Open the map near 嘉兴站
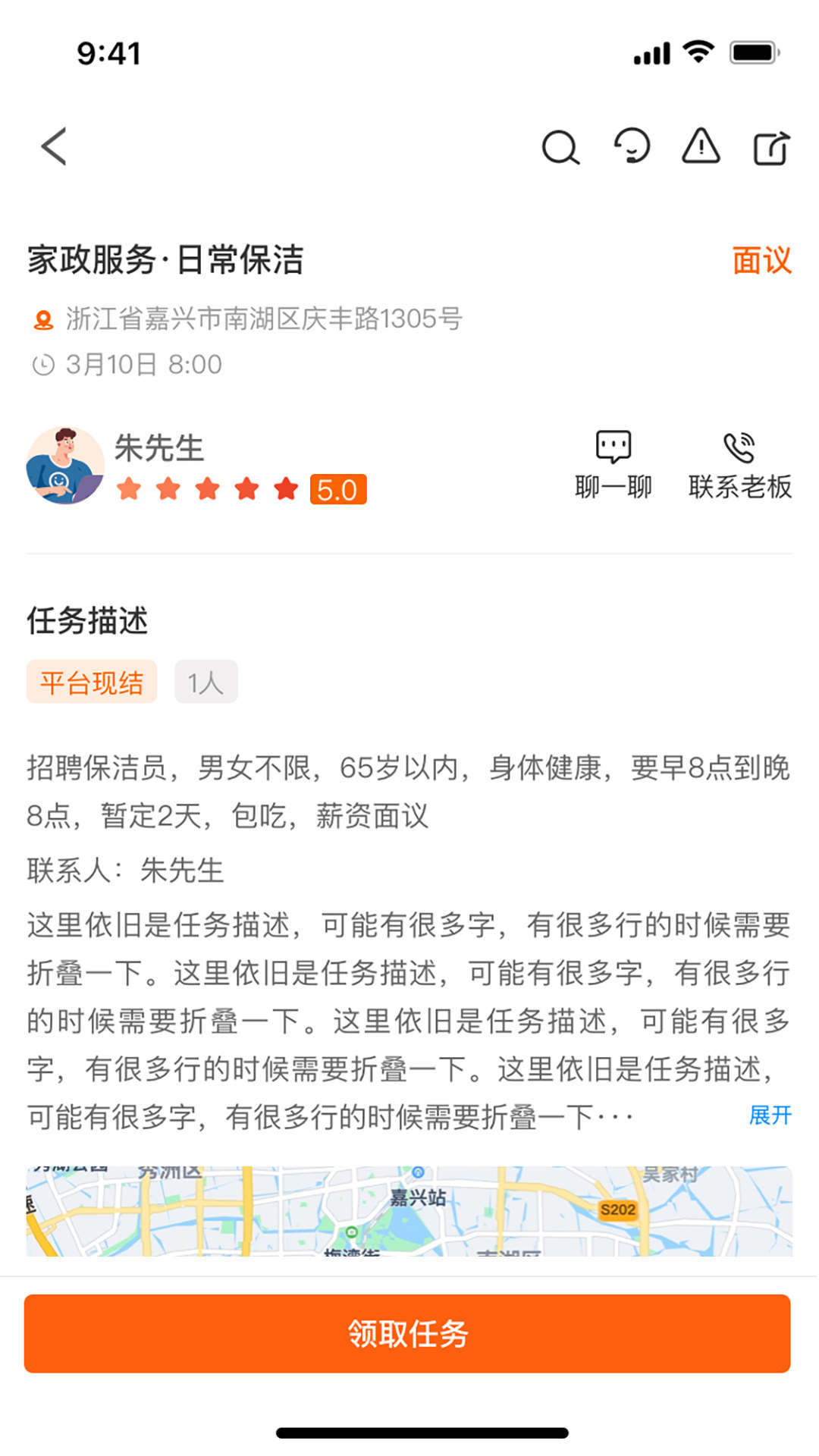This screenshot has height=1456, width=819. pos(409,1210)
